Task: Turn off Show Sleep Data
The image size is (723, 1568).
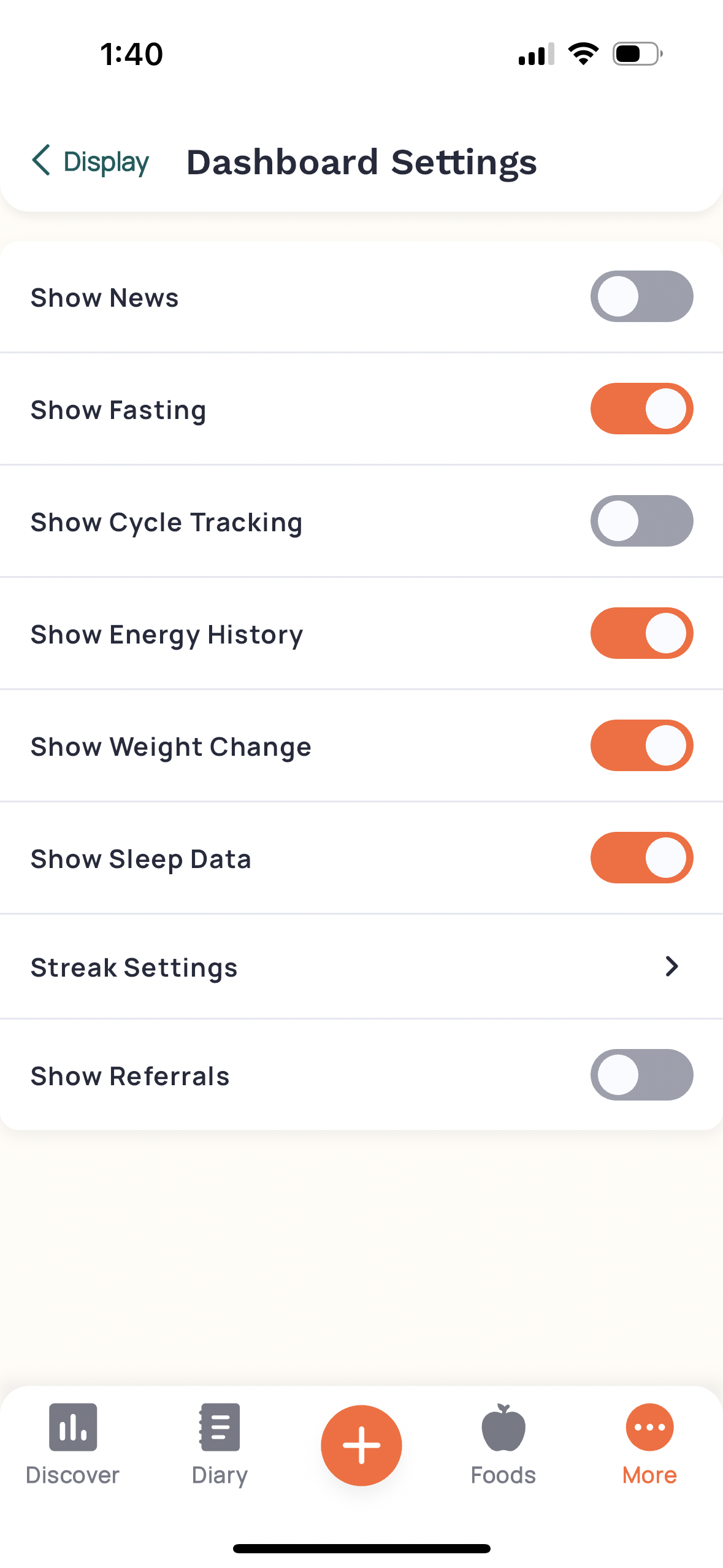Action: (x=641, y=858)
